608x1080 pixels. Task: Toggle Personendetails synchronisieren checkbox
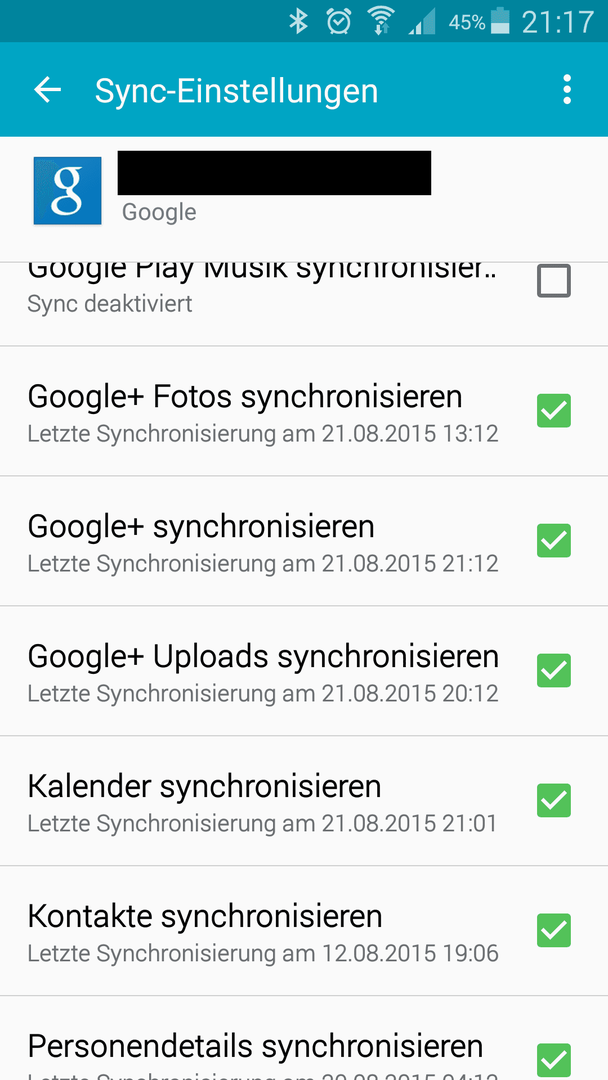pyautogui.click(x=554, y=1061)
